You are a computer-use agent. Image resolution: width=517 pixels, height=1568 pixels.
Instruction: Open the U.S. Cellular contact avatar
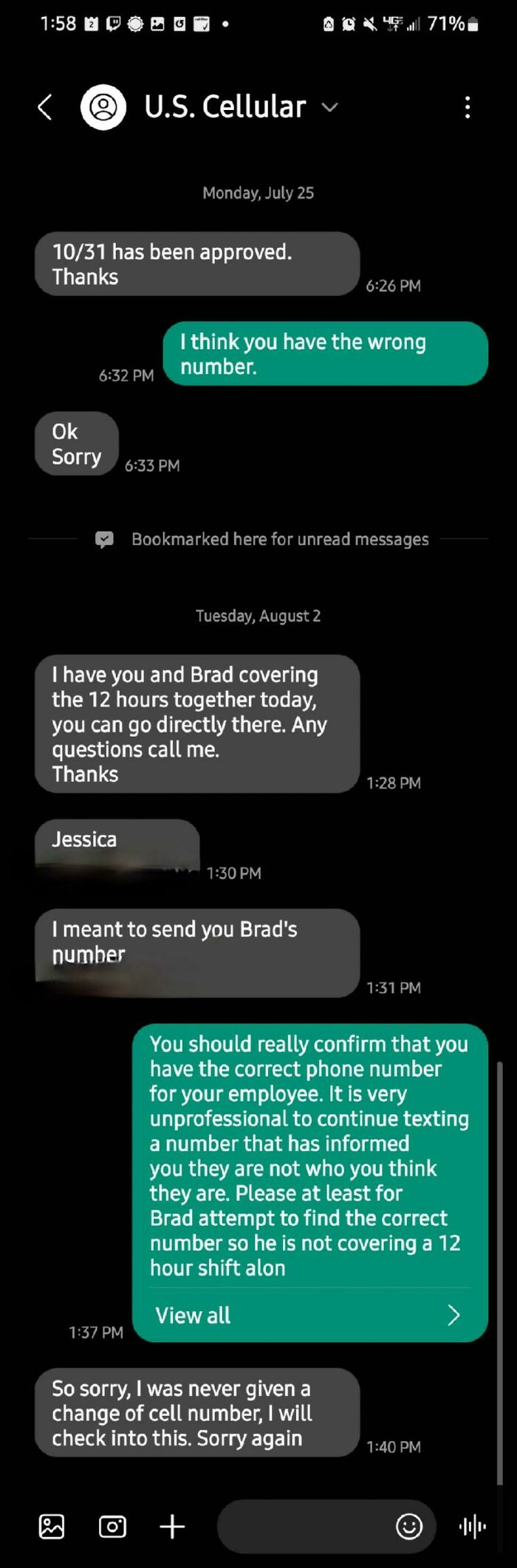(103, 108)
